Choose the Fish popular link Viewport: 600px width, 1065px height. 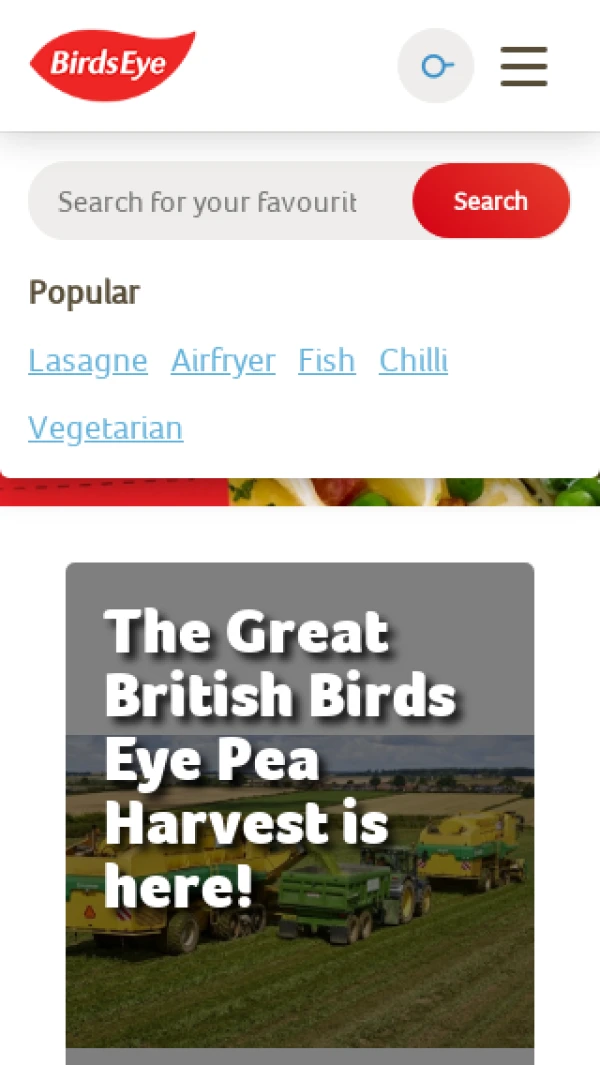(326, 360)
